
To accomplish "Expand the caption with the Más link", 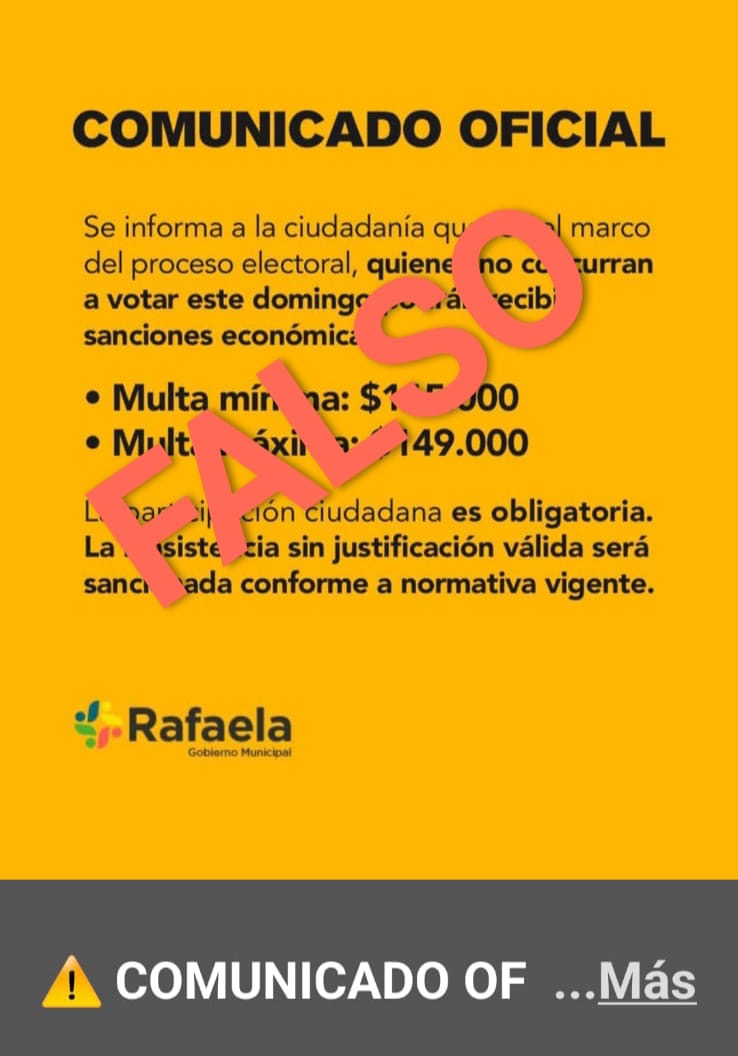I will click(x=645, y=982).
